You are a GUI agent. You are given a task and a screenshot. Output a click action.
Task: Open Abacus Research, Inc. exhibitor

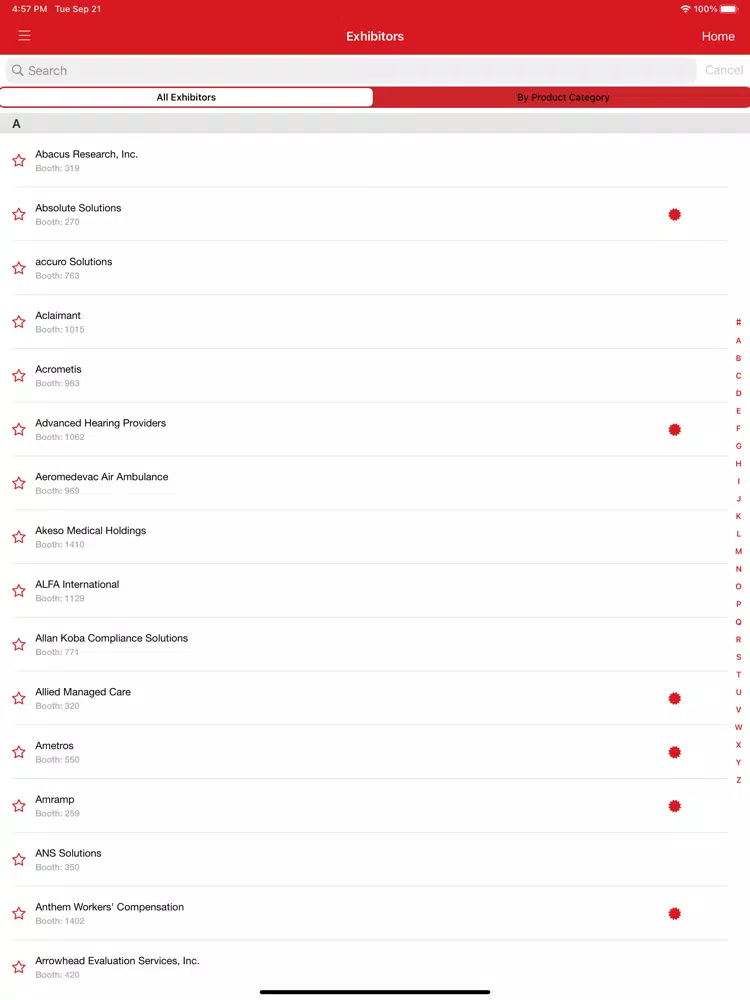pos(370,161)
